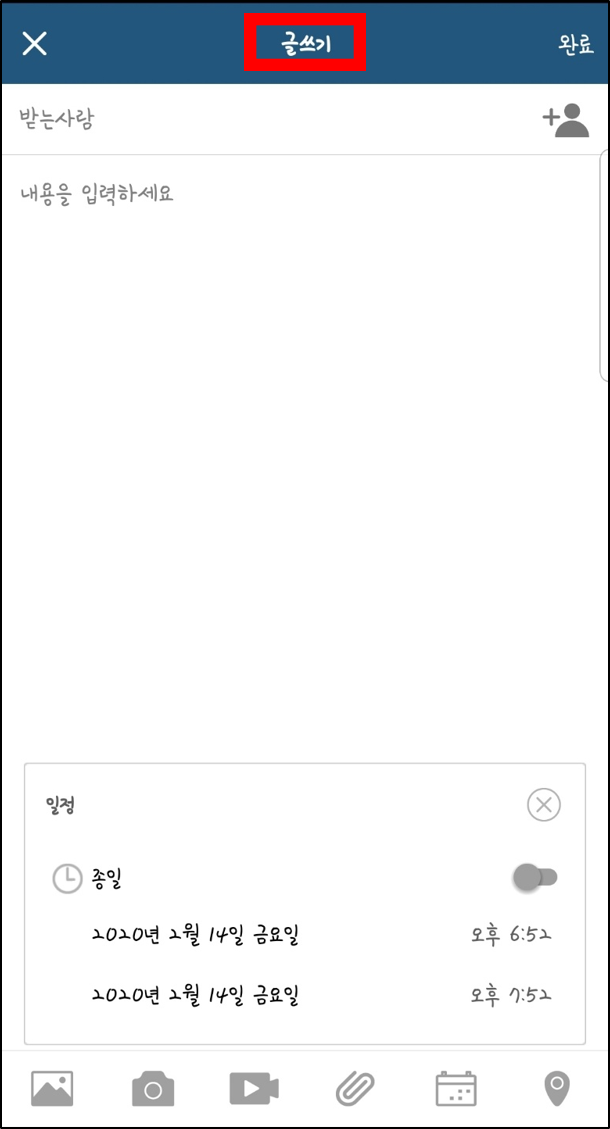Close the 글쓰기 compose screen
The image size is (610, 1129).
(35, 44)
